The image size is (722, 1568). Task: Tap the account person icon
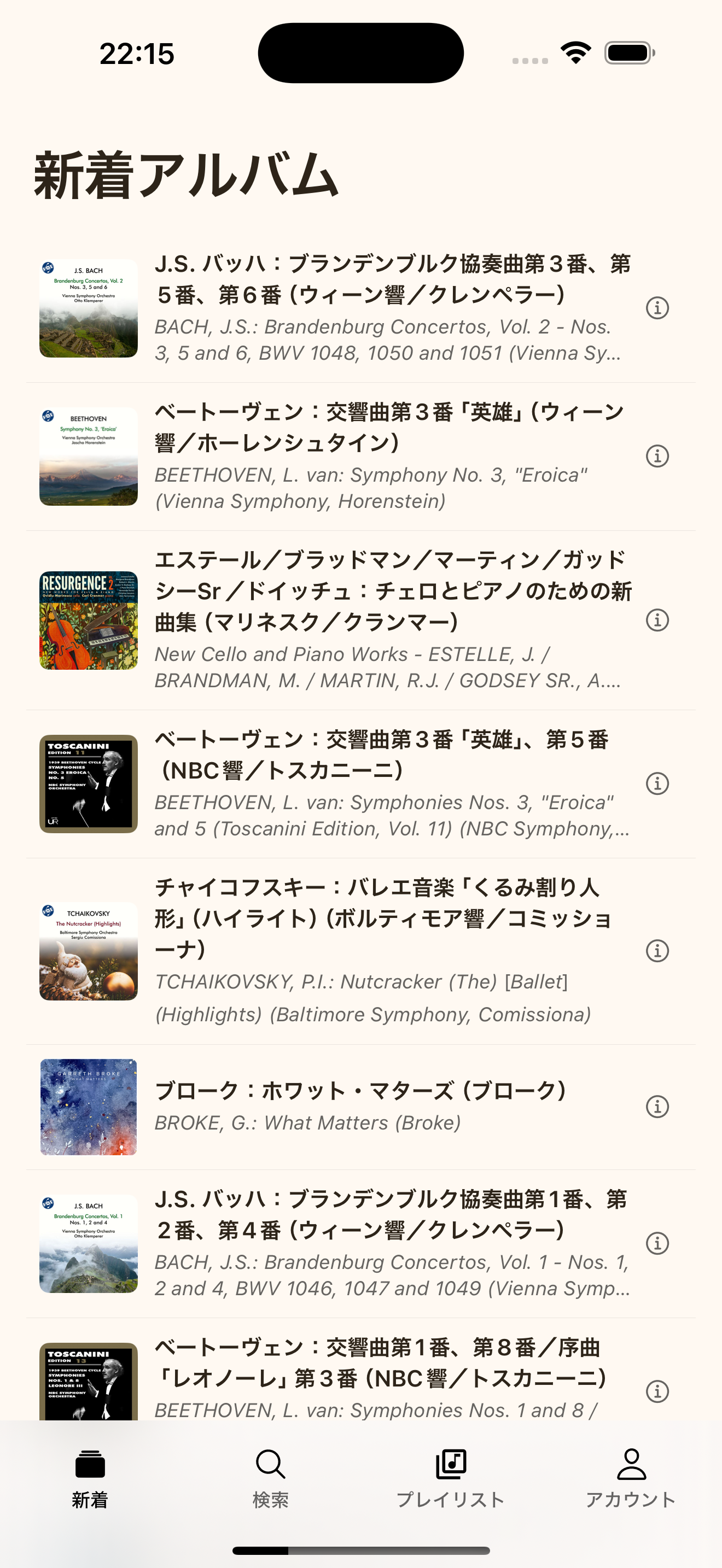[631, 1464]
